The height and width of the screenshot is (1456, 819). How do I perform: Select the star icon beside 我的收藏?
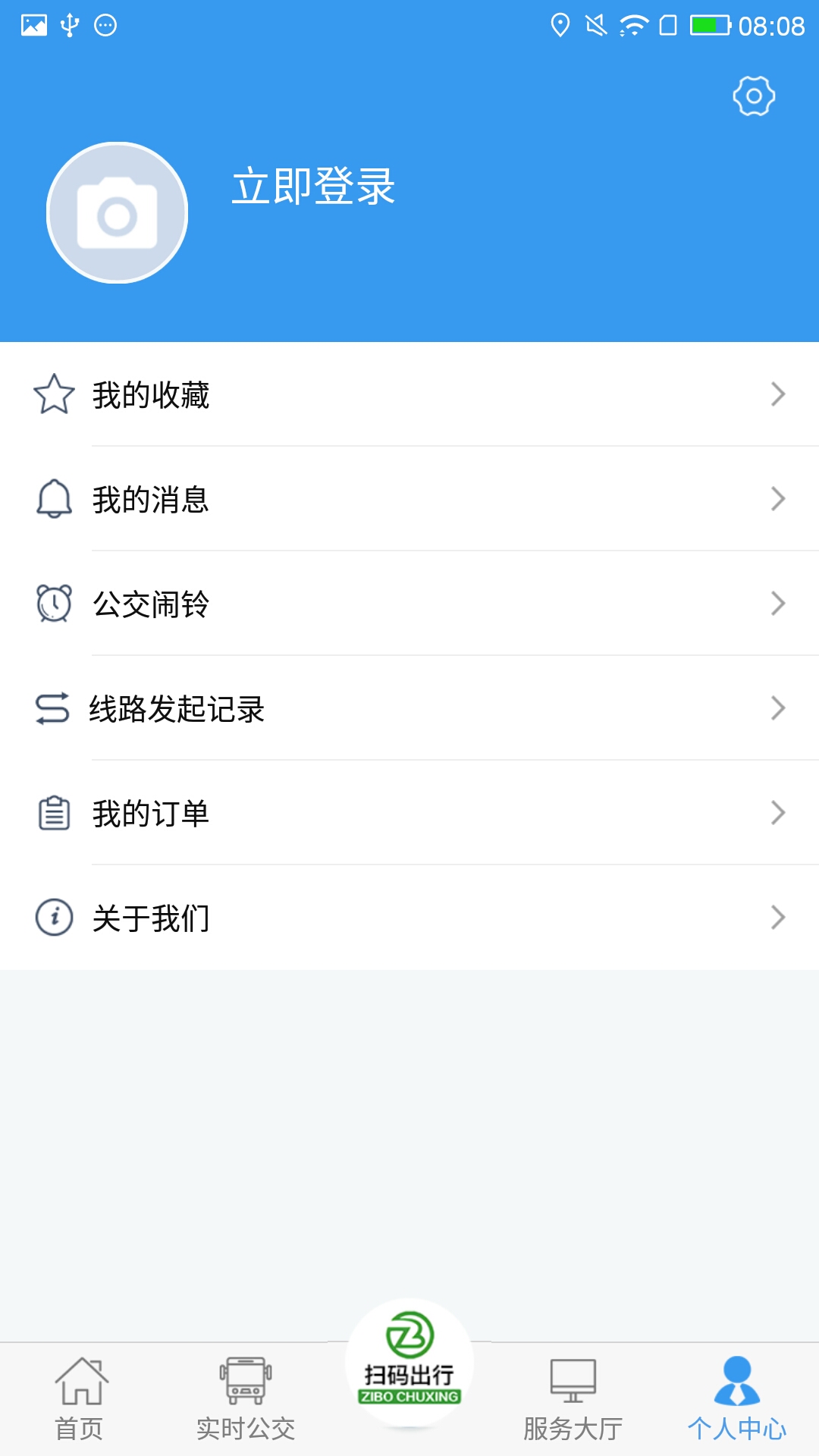tap(51, 393)
